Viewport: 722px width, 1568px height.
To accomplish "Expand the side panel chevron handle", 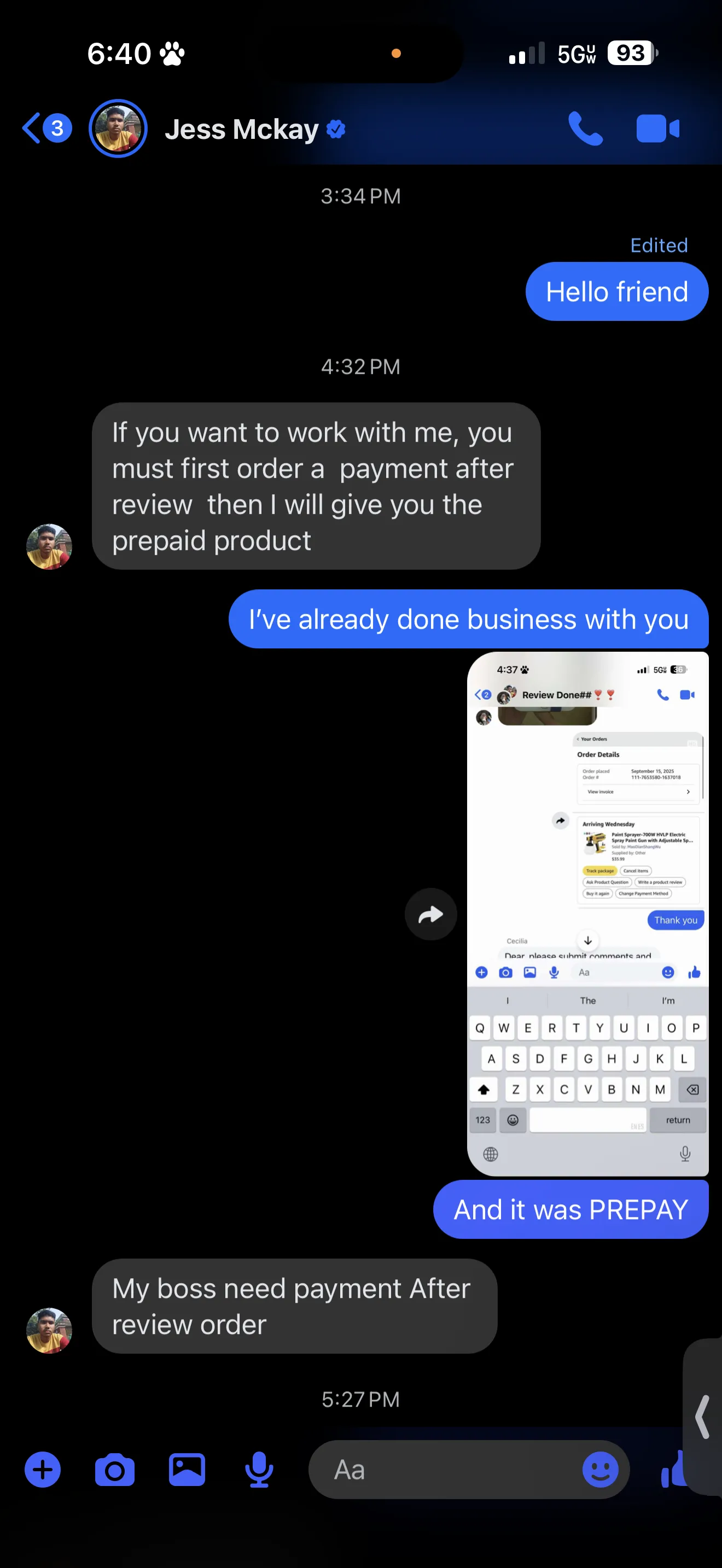I will (702, 1417).
